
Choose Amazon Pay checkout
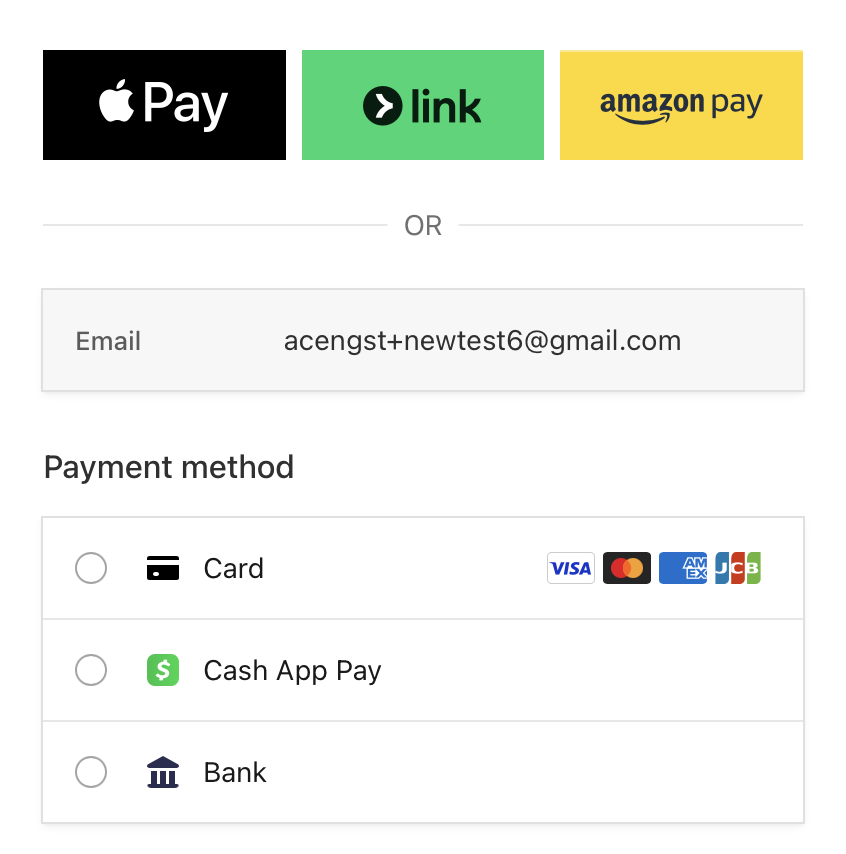(681, 105)
